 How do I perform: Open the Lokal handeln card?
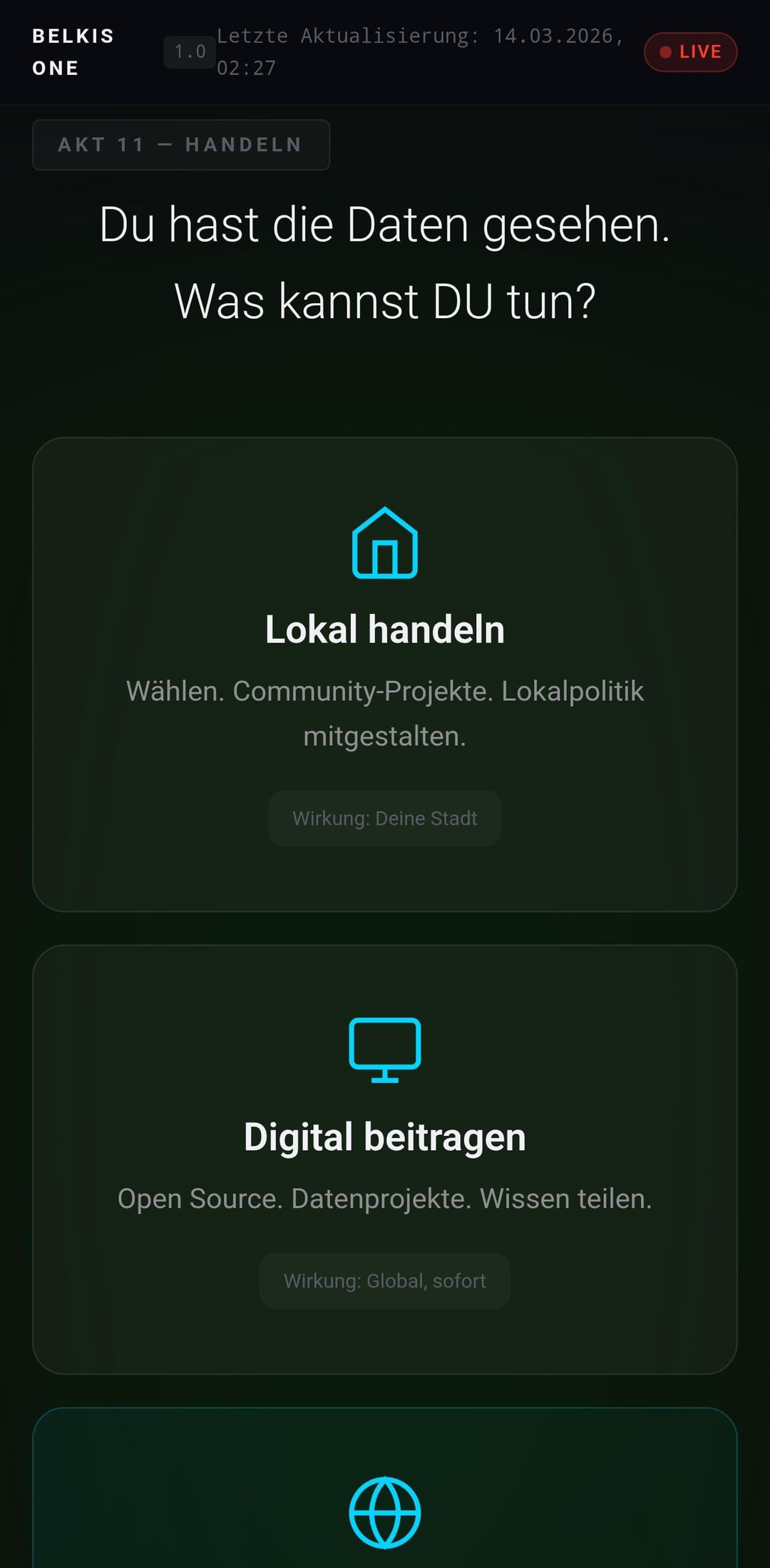point(385,674)
